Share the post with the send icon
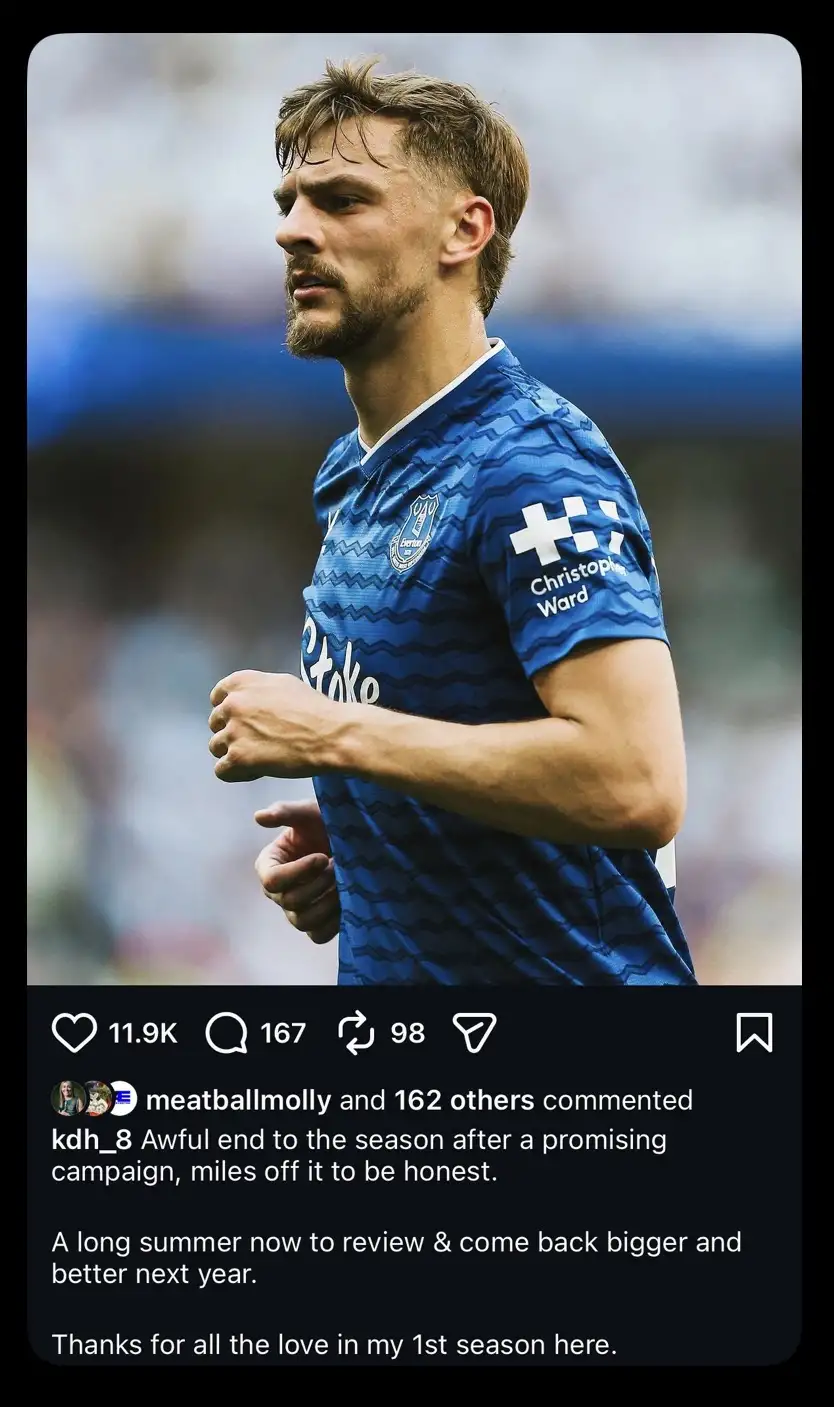 point(474,1033)
